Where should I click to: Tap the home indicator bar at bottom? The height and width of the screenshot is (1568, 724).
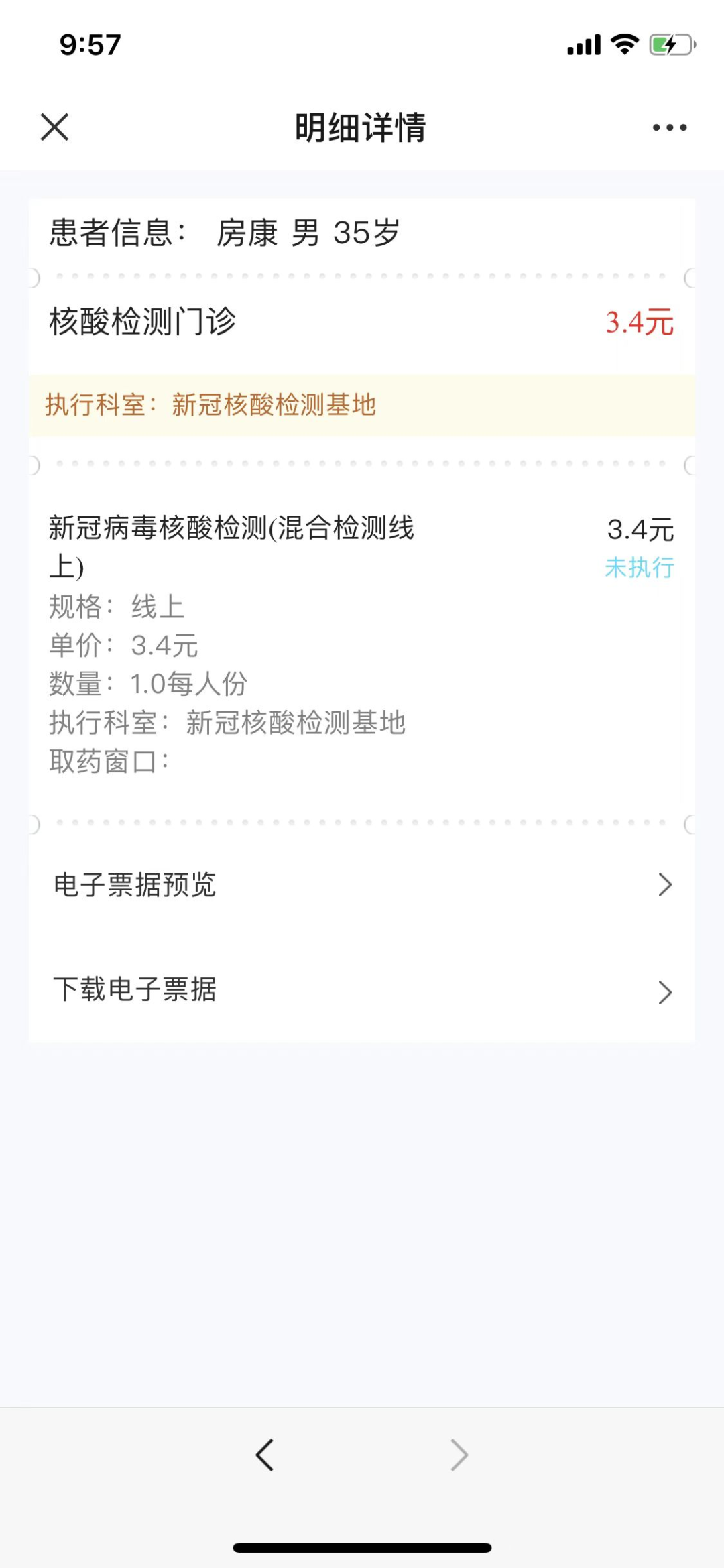coord(361,1546)
